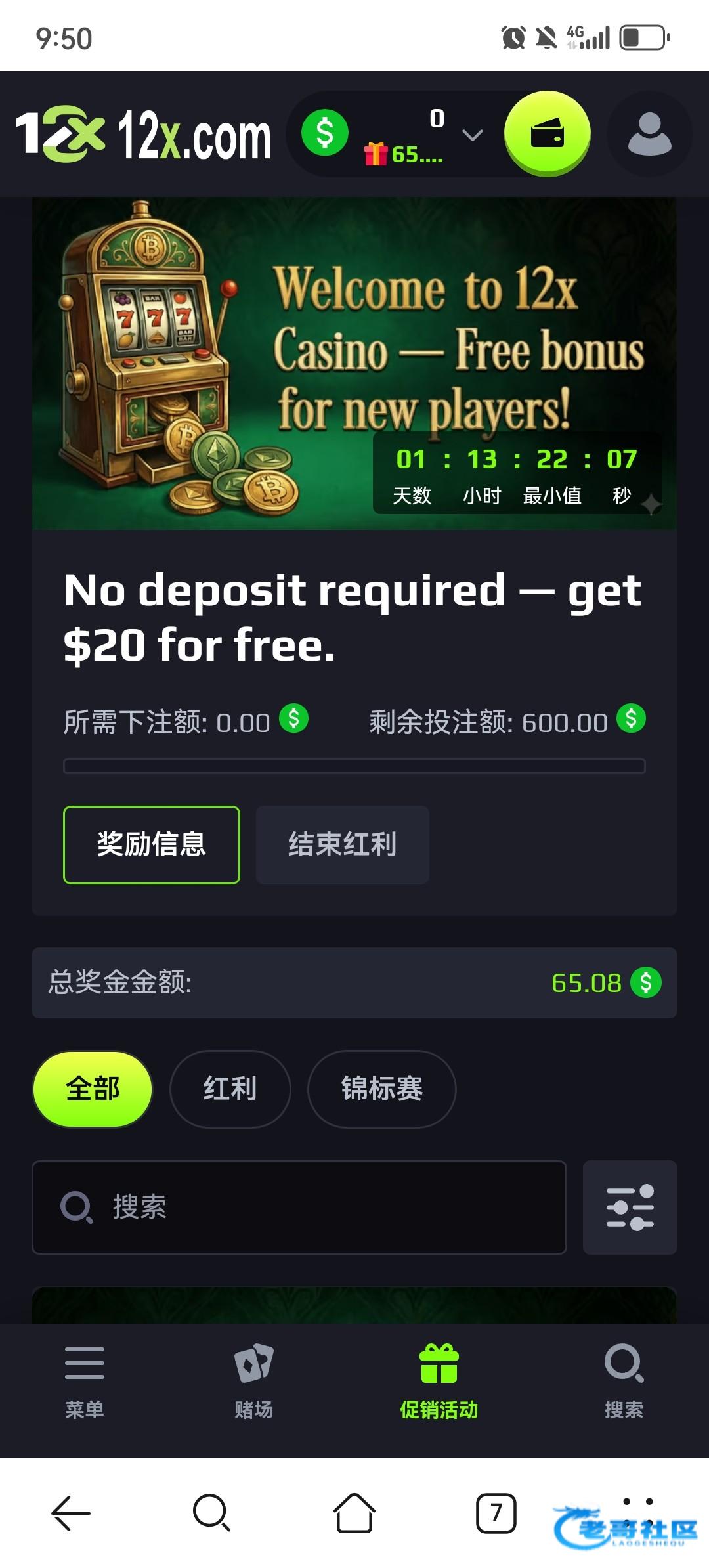Open the 菜单 menu tab
709x1568 pixels.
[85, 1379]
